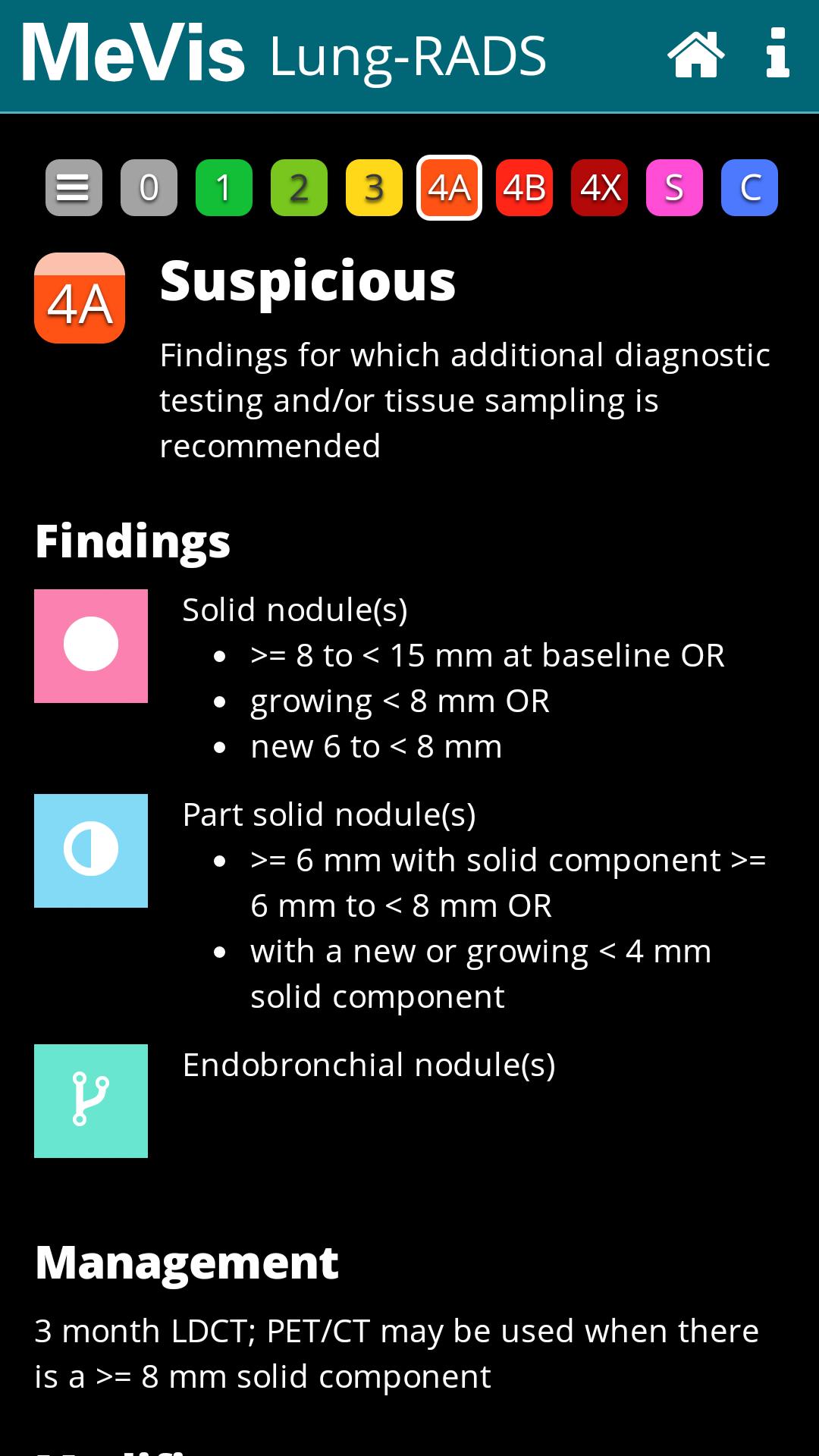Viewport: 819px width, 1456px height.
Task: Open the pink S modifier tab
Action: pyautogui.click(x=674, y=188)
